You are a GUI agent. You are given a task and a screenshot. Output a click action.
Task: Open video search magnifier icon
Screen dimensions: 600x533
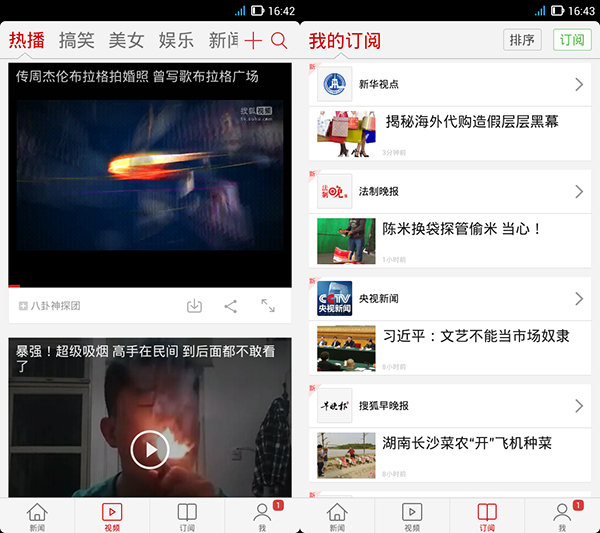coord(279,41)
